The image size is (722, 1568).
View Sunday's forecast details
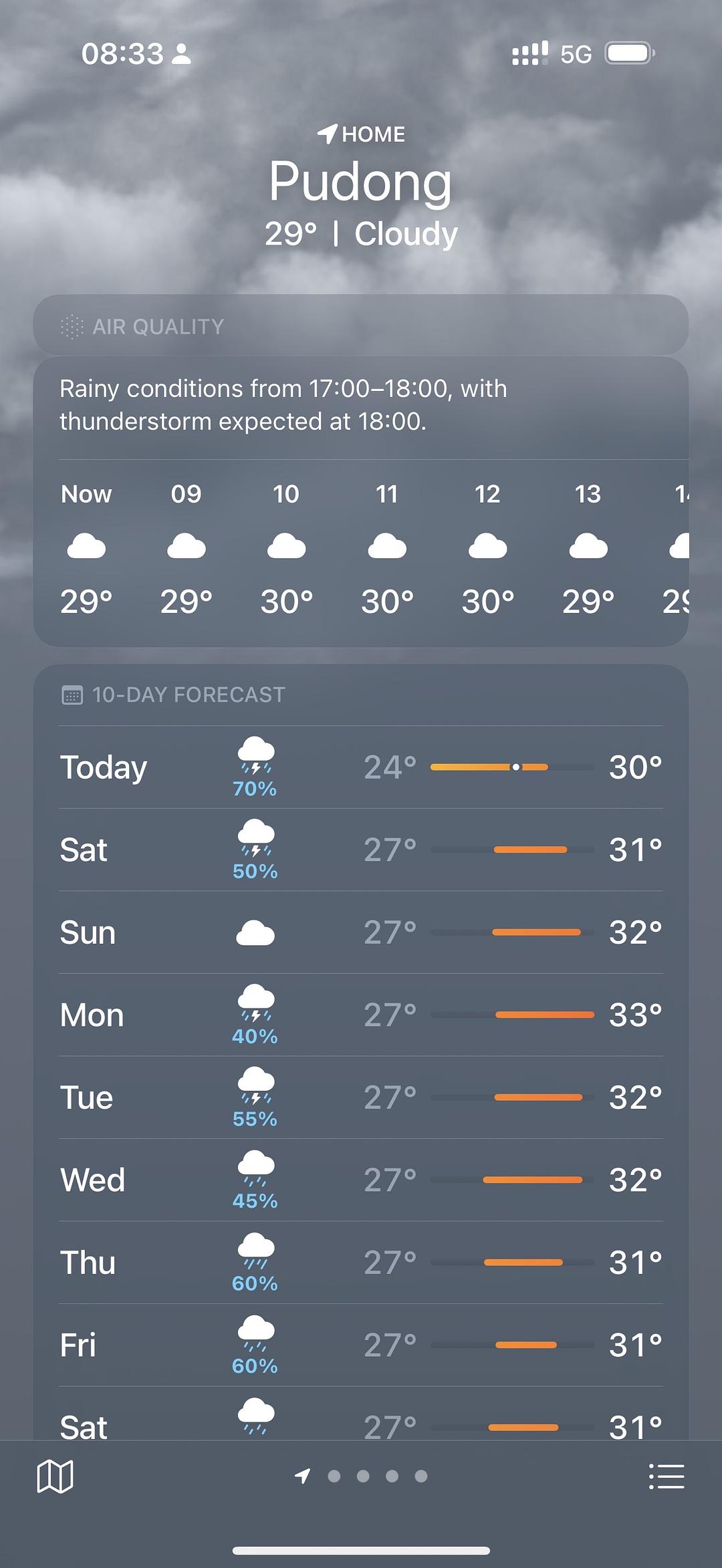(360, 932)
